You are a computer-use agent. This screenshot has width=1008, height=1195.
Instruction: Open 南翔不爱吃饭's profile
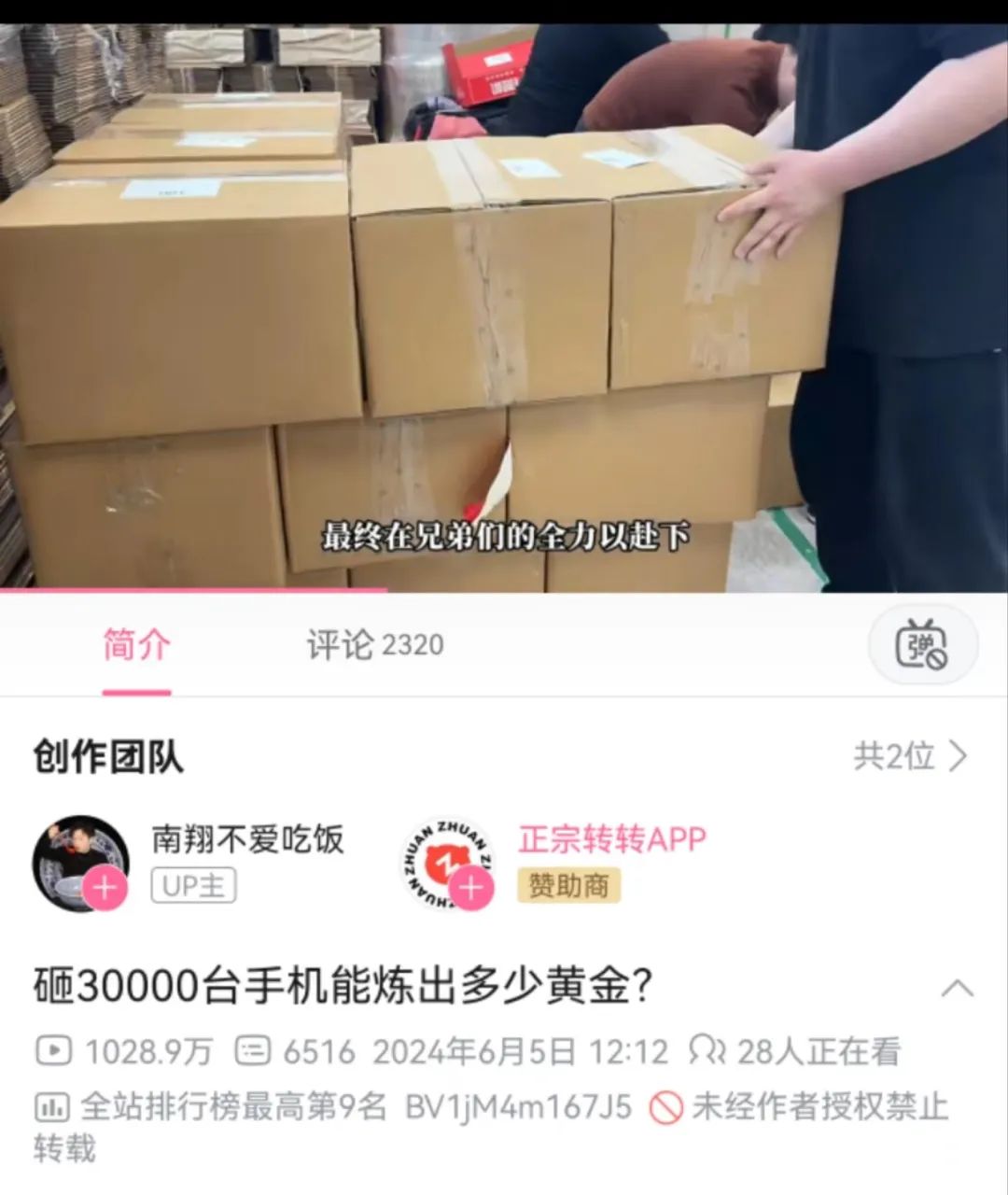coord(247,839)
